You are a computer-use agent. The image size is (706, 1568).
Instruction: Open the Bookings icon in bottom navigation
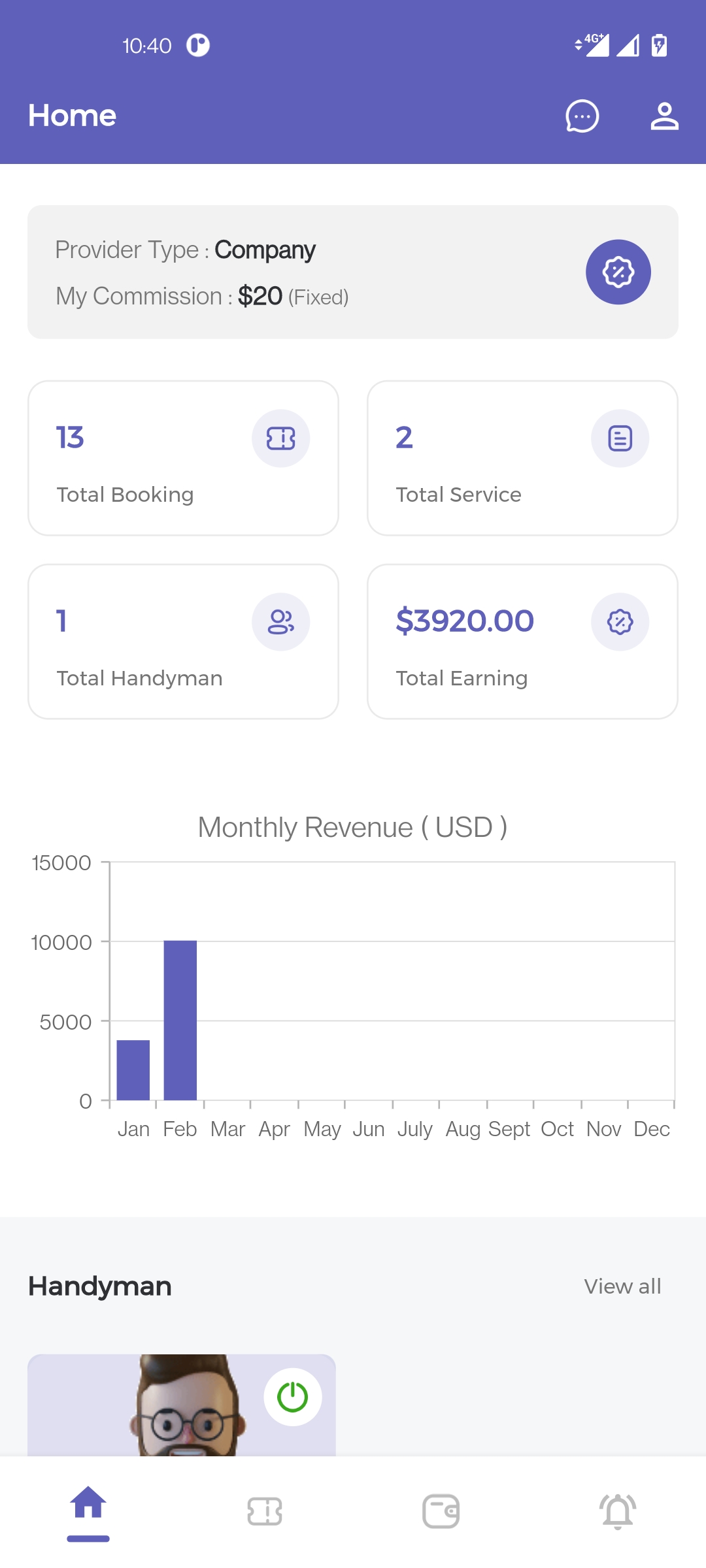click(x=265, y=1511)
